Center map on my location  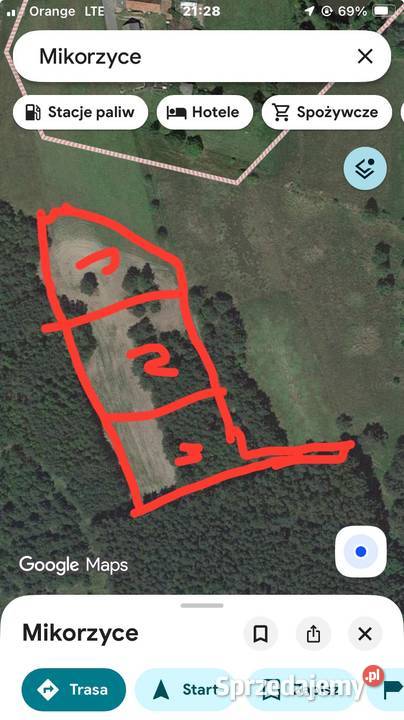tap(361, 551)
